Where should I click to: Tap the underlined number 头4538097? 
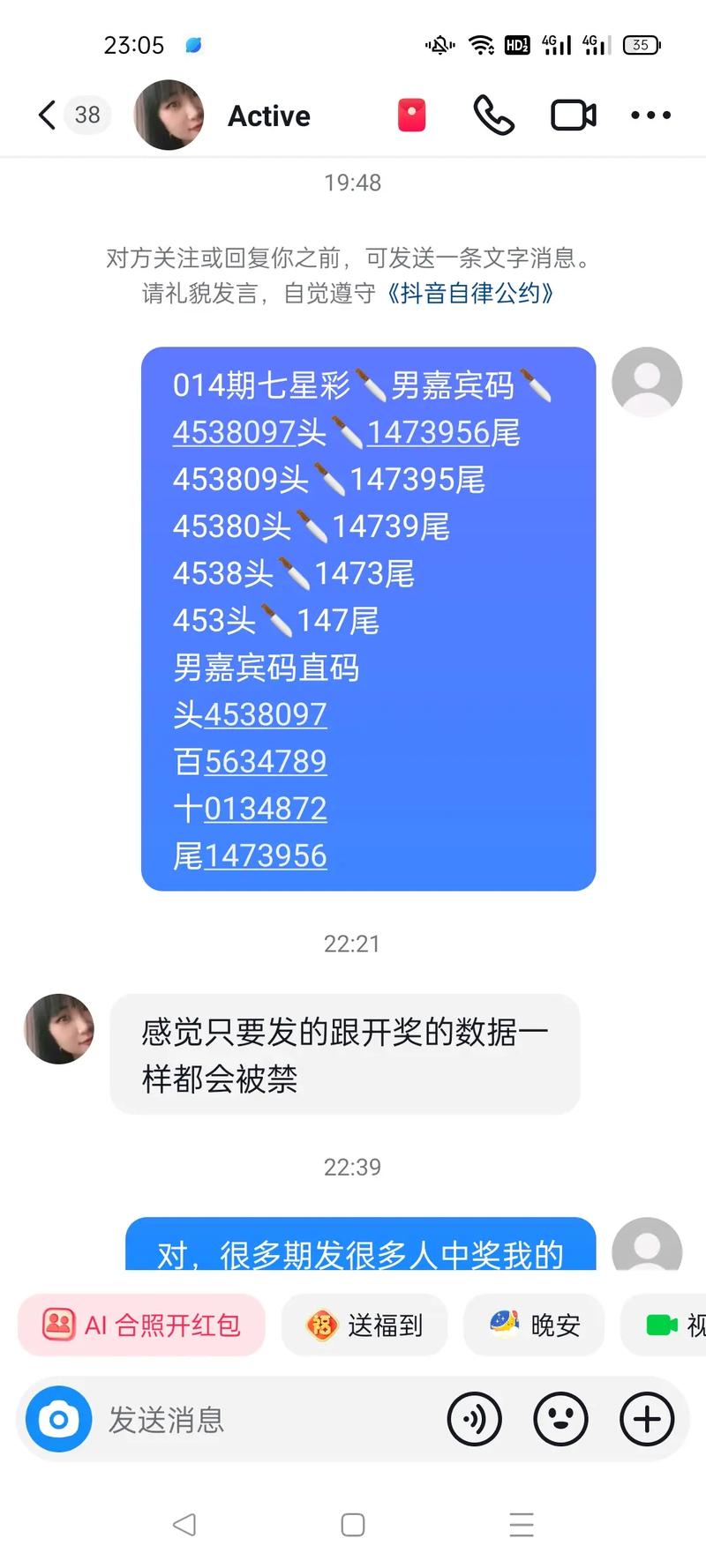[x=251, y=714]
